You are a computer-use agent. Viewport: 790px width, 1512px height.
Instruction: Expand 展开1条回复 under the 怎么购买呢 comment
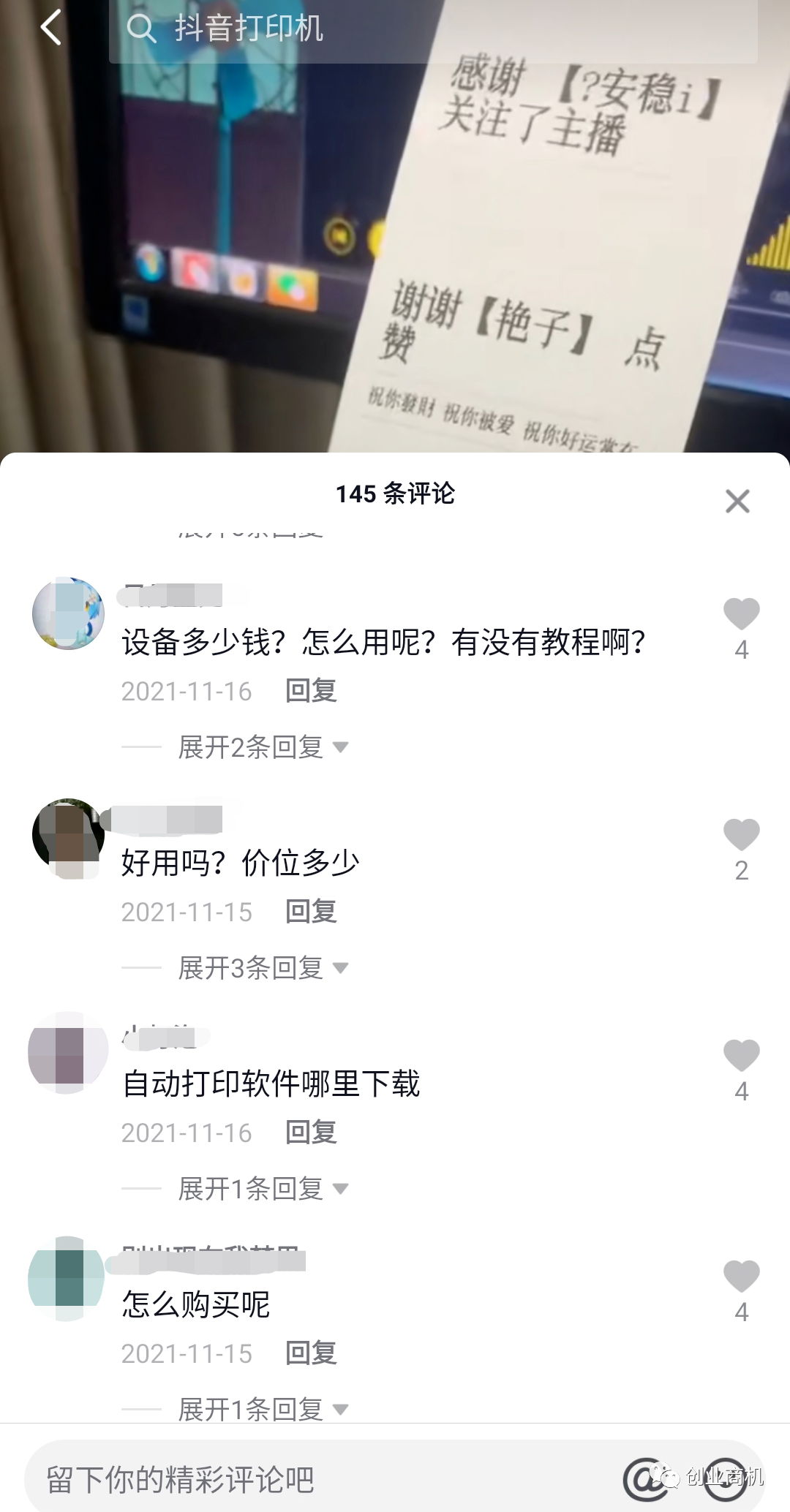click(263, 1409)
